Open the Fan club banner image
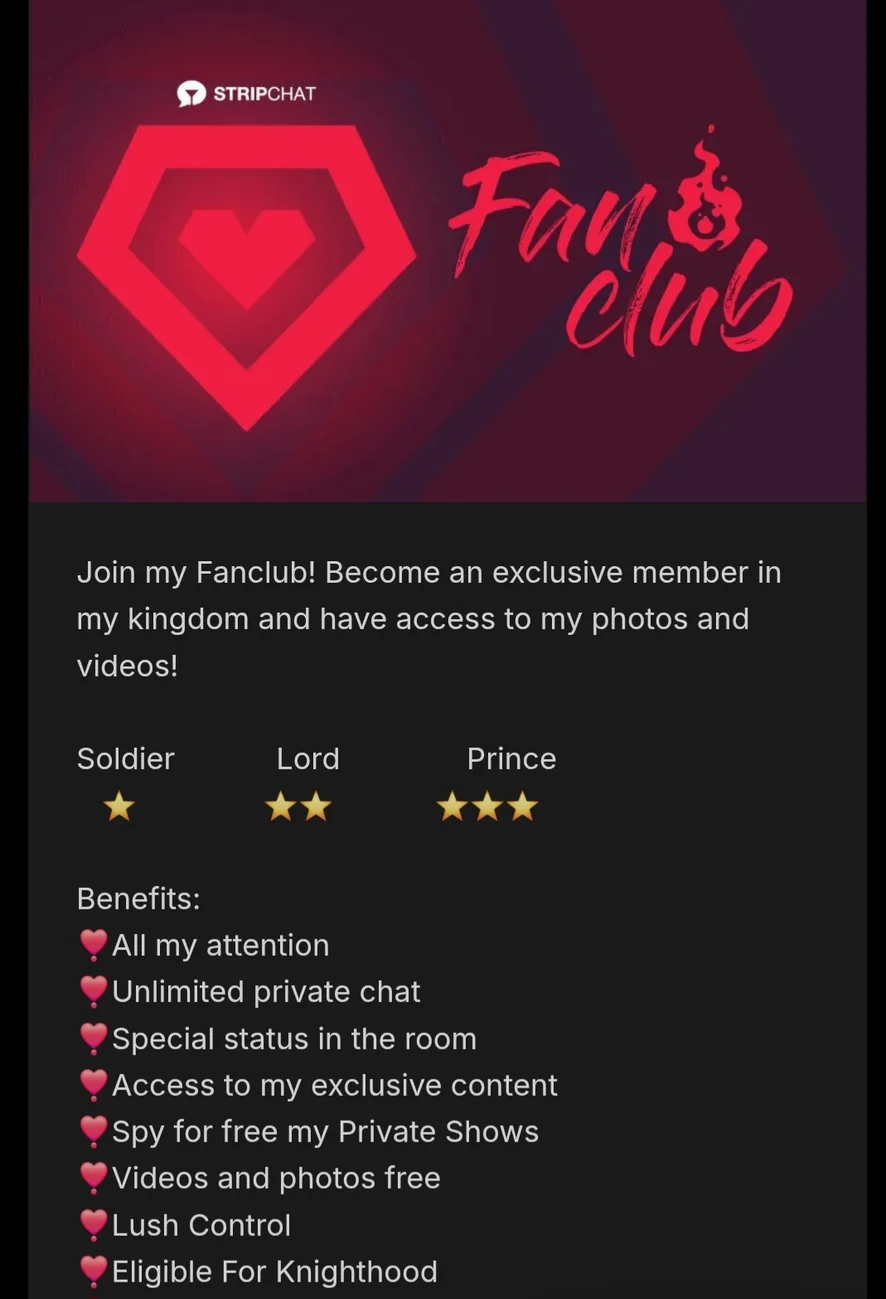Image resolution: width=886 pixels, height=1299 pixels. click(447, 250)
